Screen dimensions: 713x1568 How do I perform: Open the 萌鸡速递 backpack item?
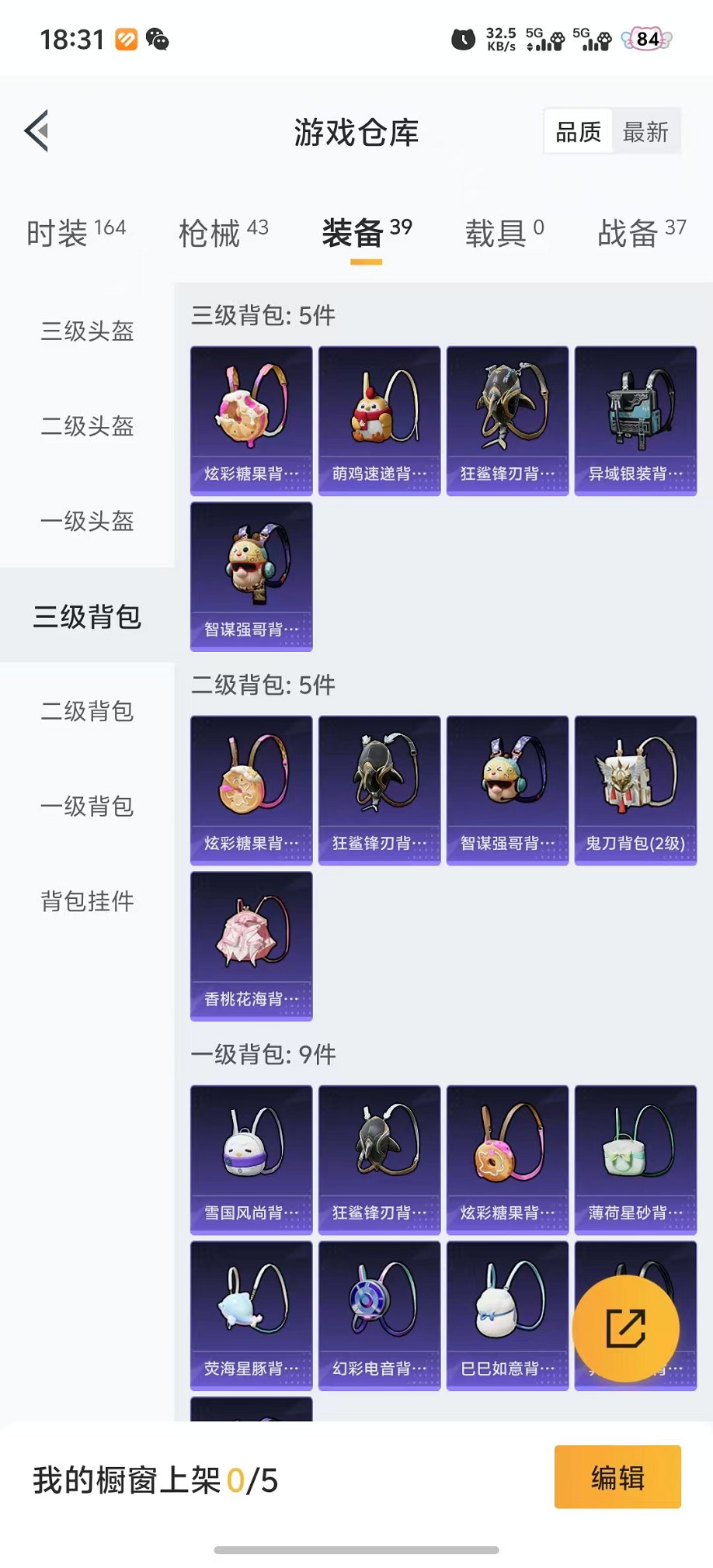[x=379, y=420]
